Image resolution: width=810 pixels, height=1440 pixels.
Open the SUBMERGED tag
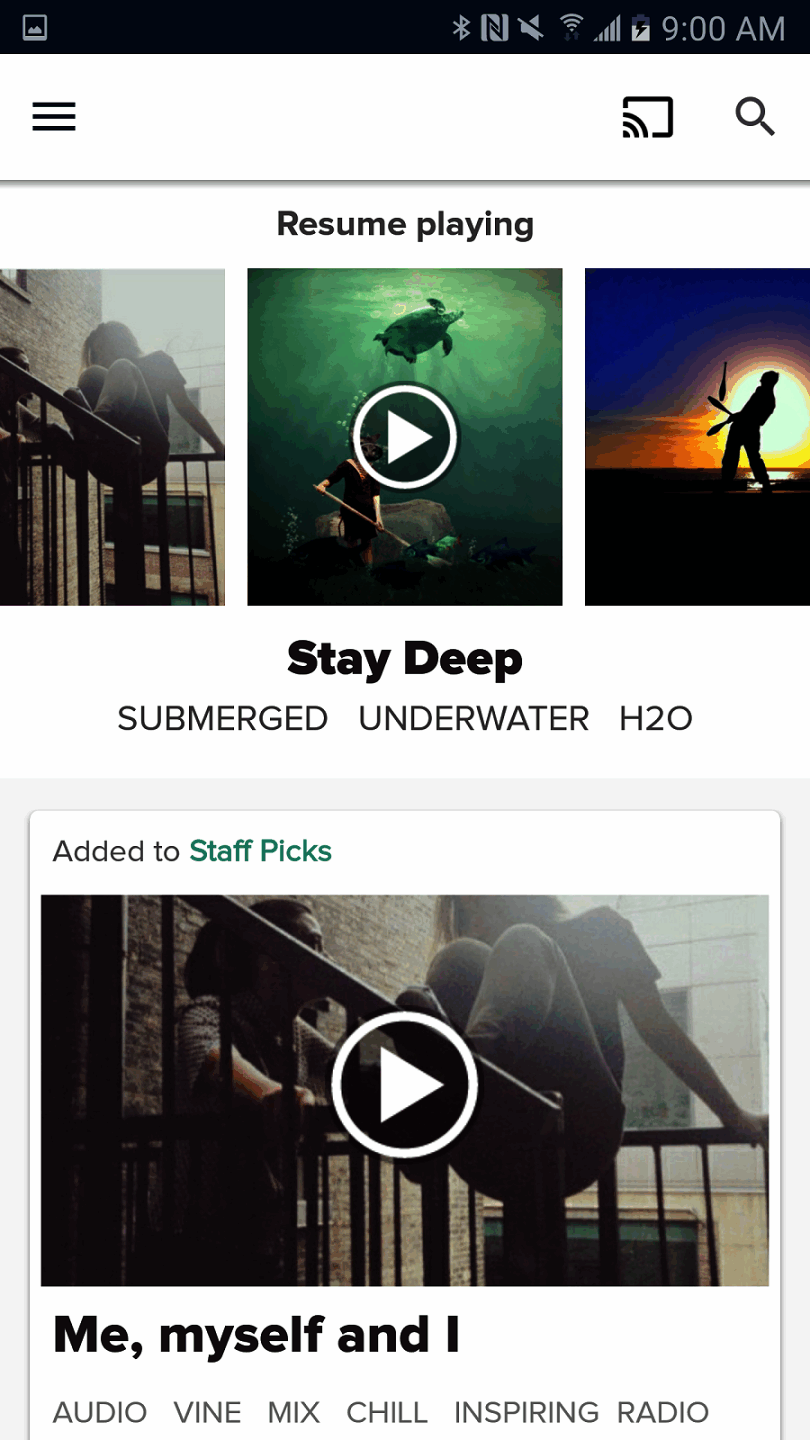point(222,719)
